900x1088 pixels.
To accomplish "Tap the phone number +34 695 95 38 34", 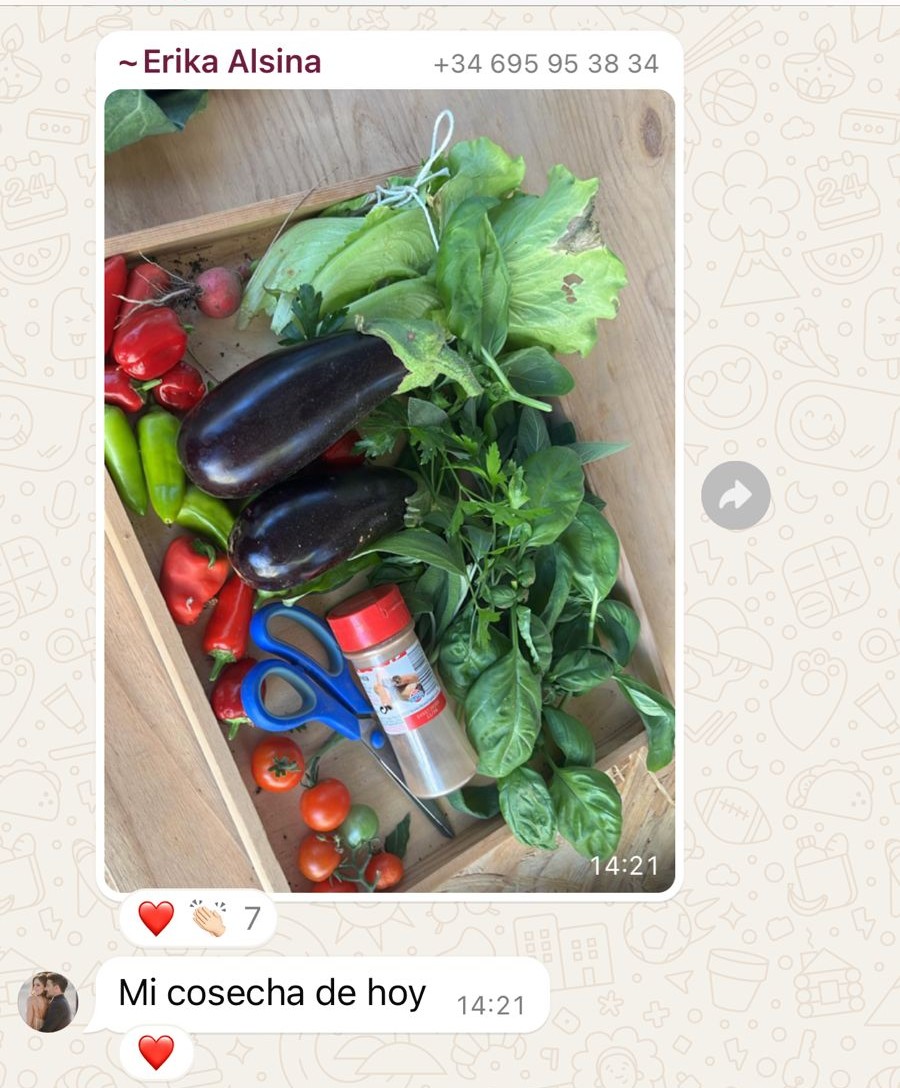I will (x=546, y=64).
